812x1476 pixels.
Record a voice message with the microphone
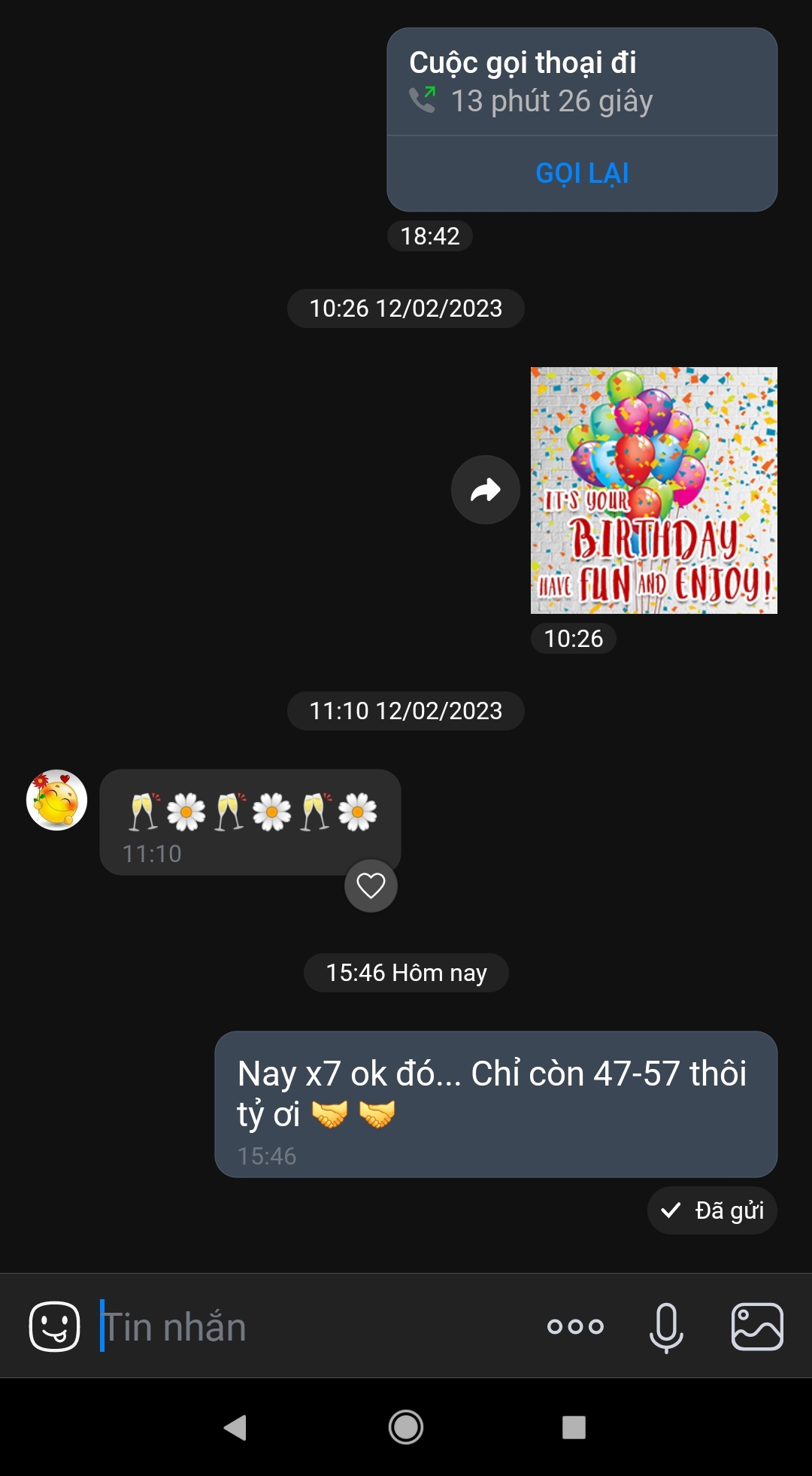pos(666,1326)
